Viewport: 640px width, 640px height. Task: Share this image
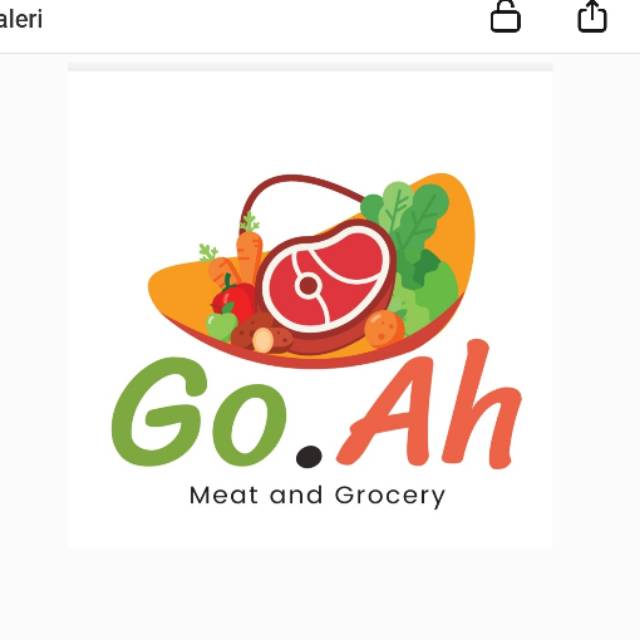coord(593,16)
